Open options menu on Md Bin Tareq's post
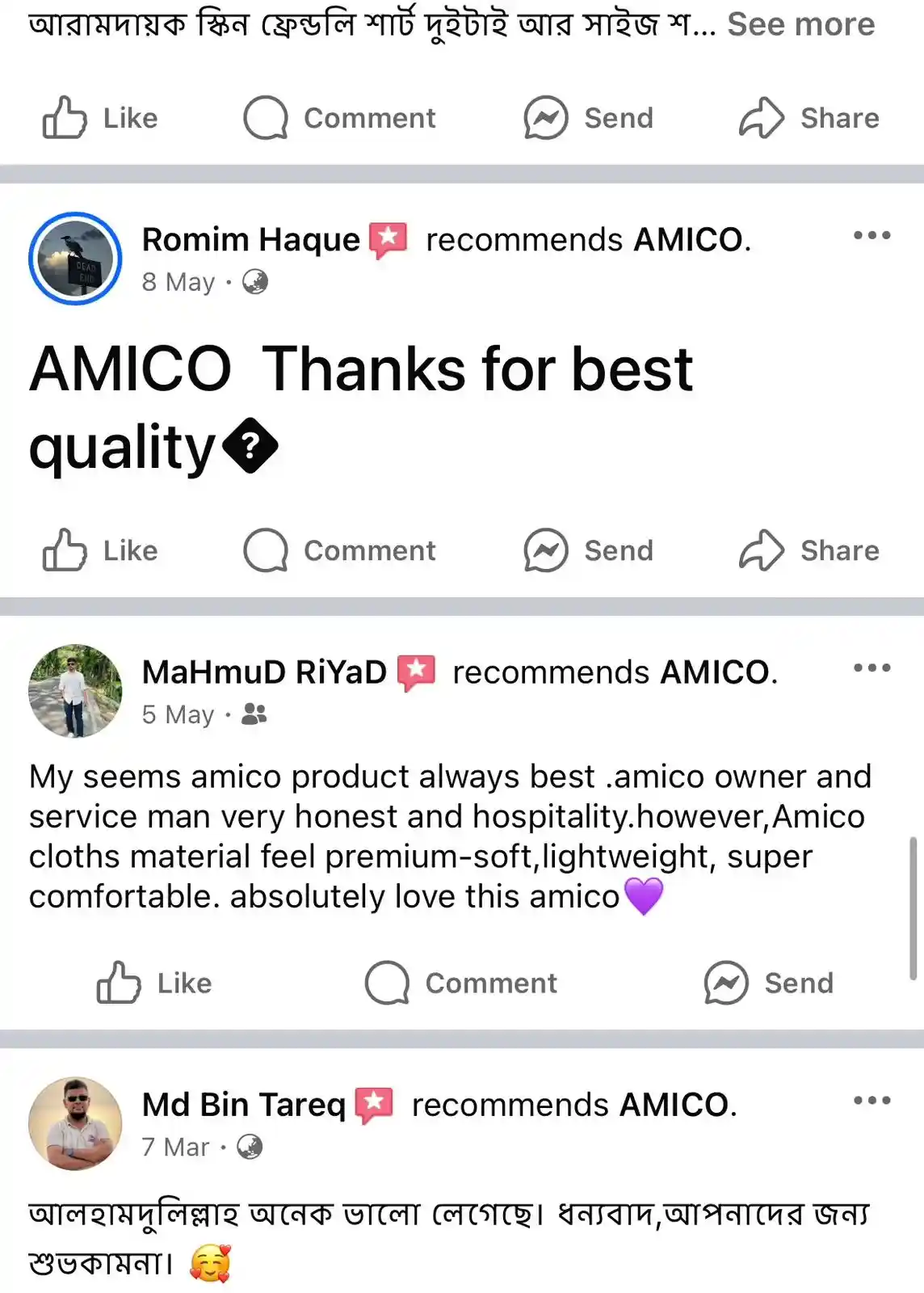The image size is (924, 1293). [871, 1101]
